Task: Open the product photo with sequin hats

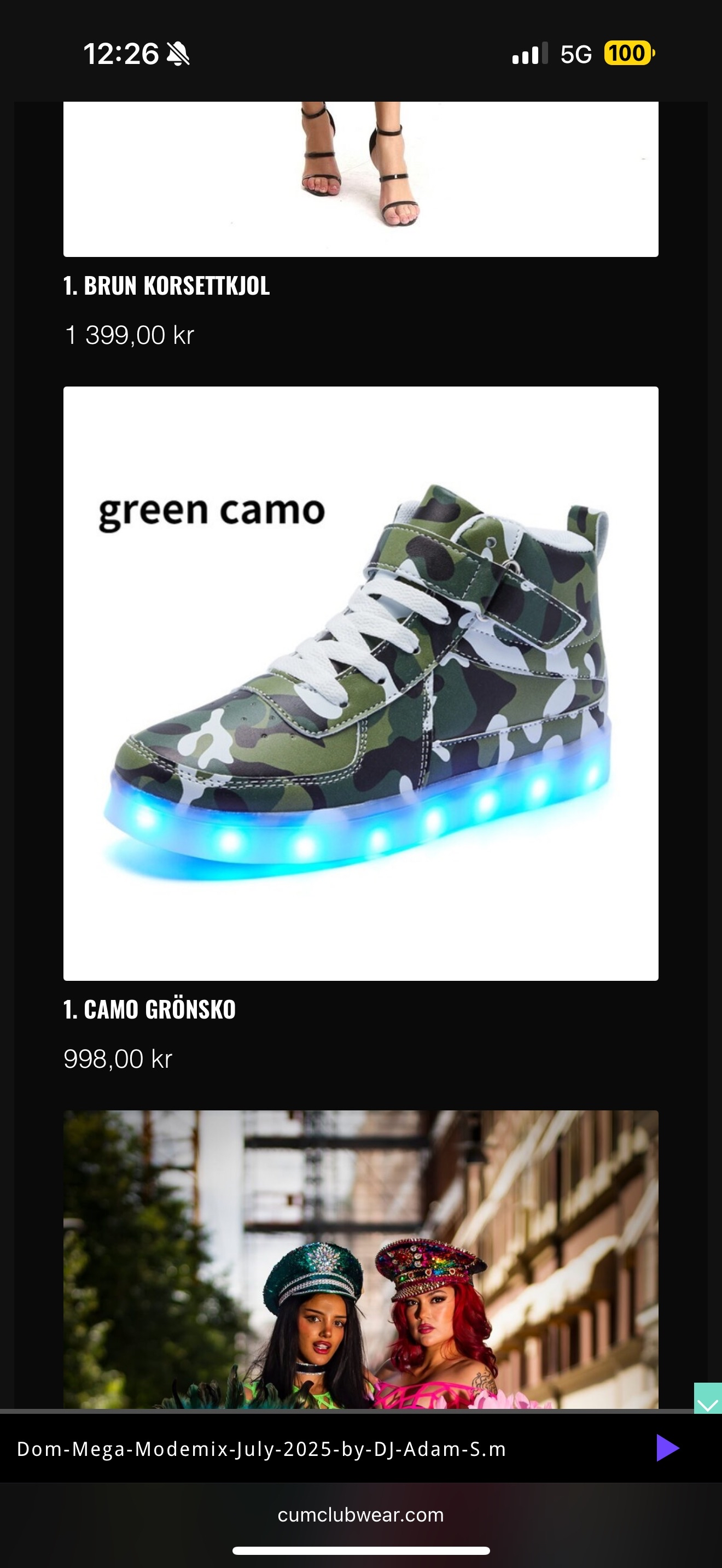Action: tap(360, 1260)
